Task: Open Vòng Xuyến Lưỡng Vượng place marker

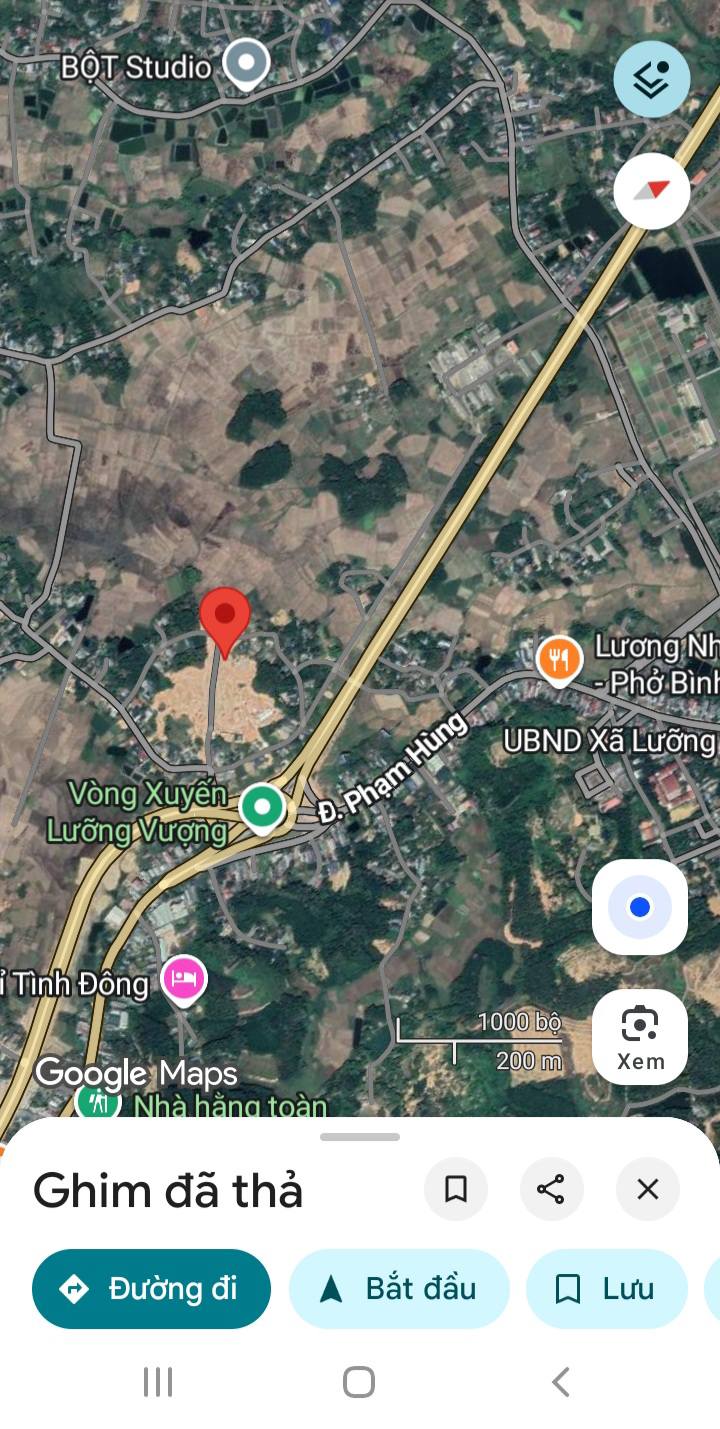Action: click(x=263, y=805)
